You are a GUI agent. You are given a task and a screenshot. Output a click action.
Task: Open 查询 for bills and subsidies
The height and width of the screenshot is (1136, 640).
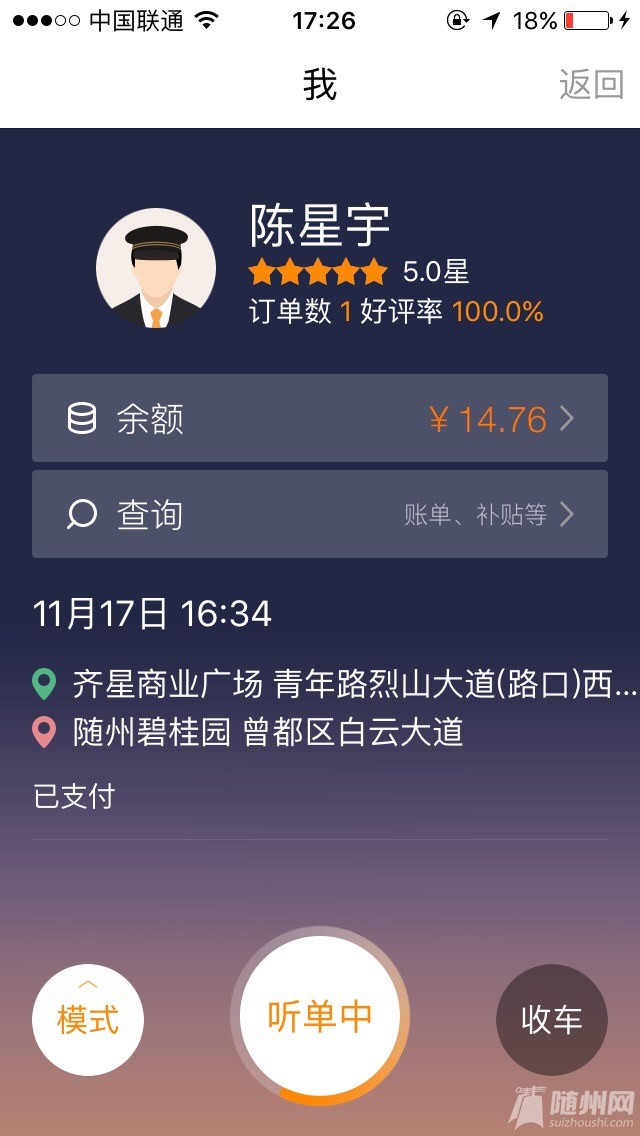320,514
